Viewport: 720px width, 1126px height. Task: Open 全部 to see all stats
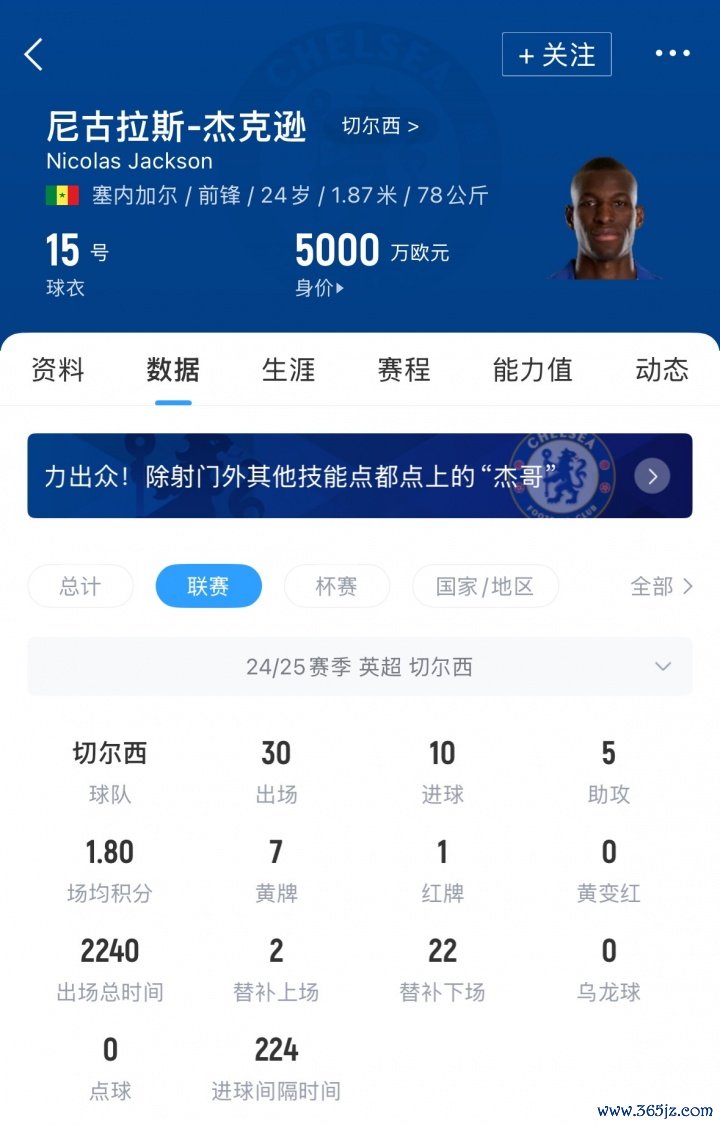point(660,586)
